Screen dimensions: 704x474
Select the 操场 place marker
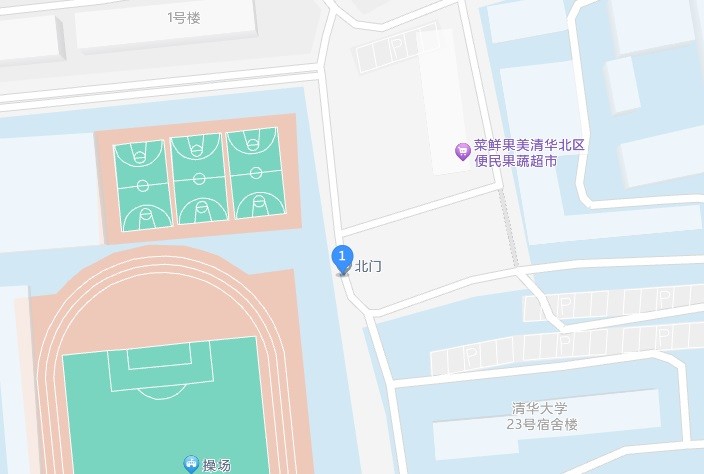point(191,464)
